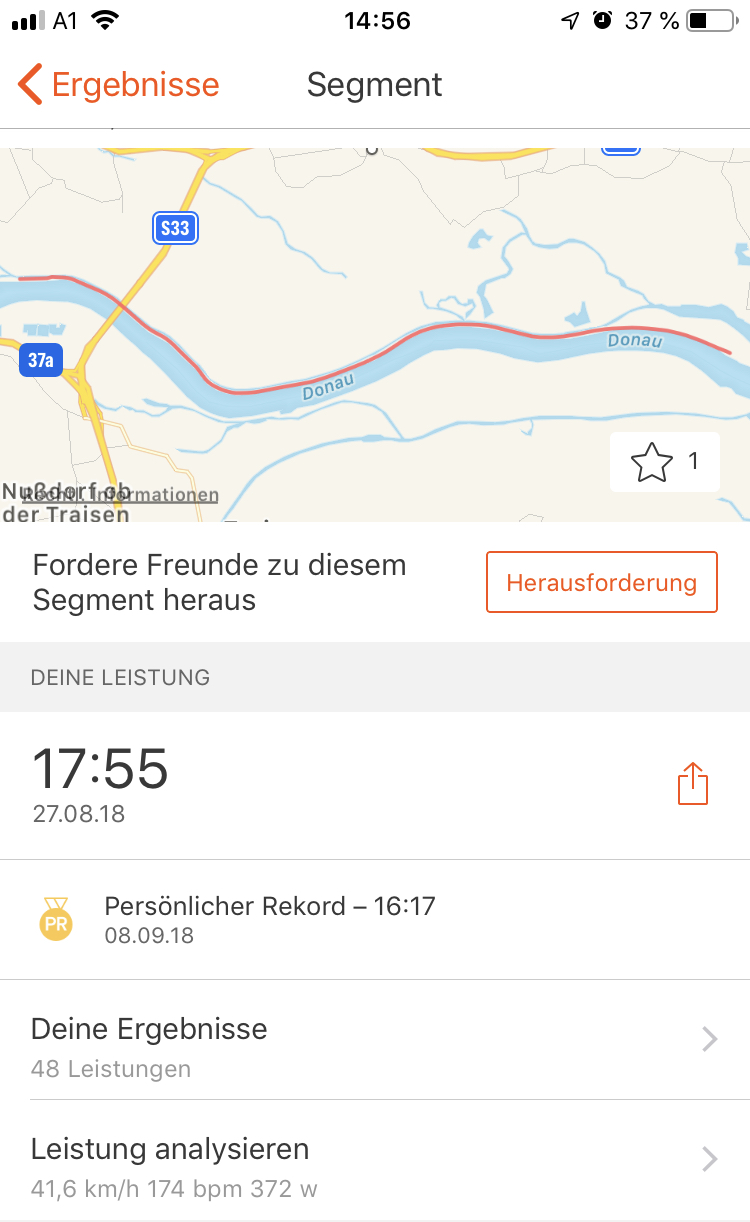Open Persönlicher Rekord 16:17 entry
The height and width of the screenshot is (1222, 750).
coord(375,920)
